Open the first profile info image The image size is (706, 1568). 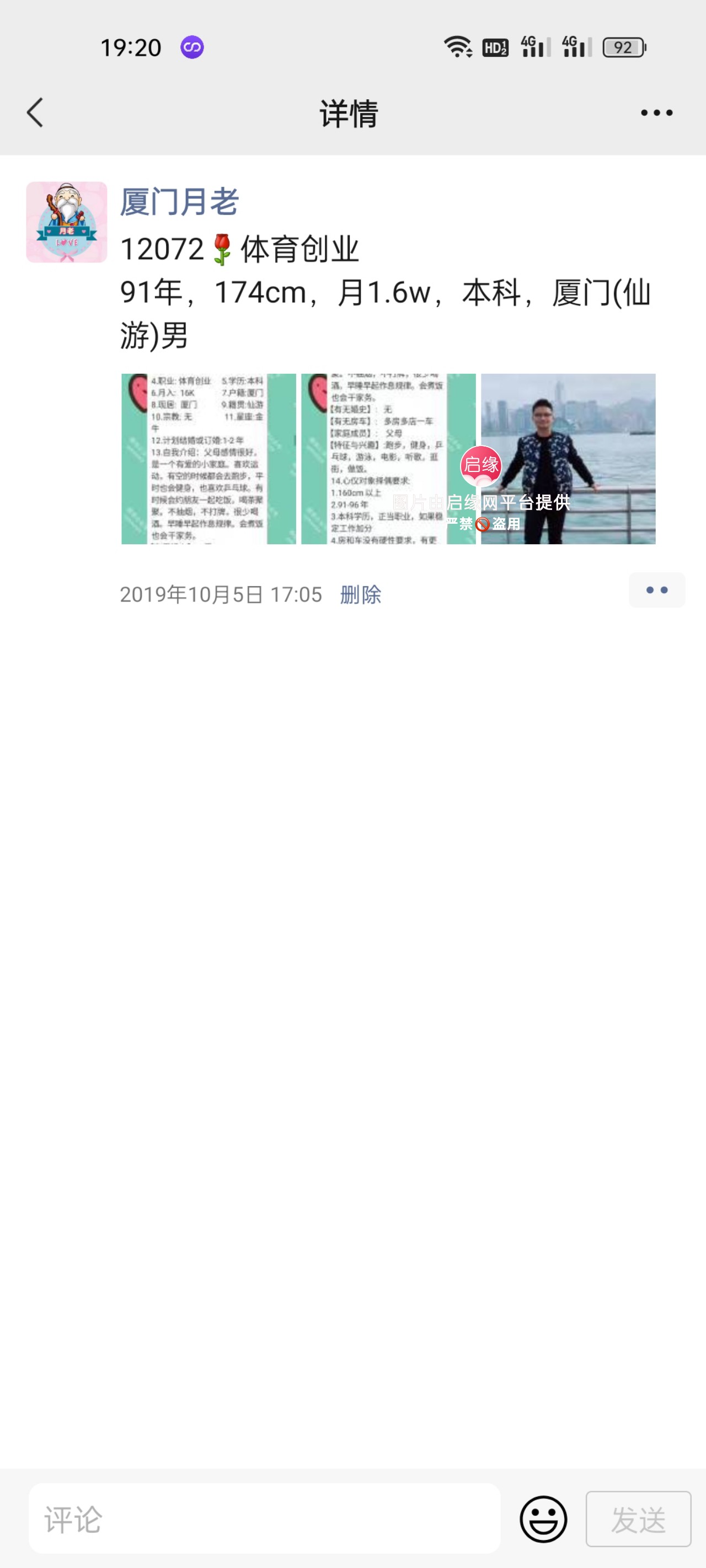(208, 458)
